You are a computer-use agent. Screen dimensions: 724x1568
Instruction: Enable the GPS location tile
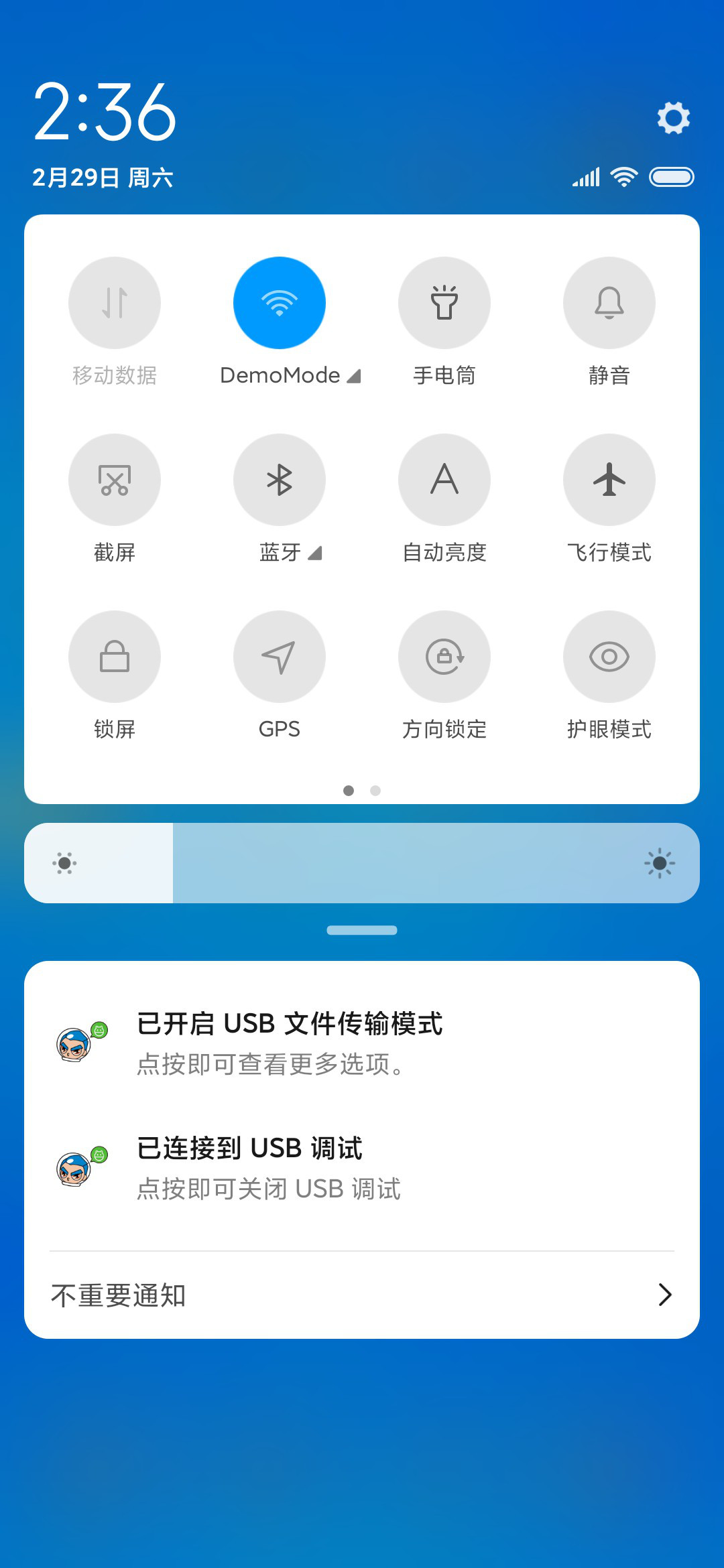[x=280, y=657]
